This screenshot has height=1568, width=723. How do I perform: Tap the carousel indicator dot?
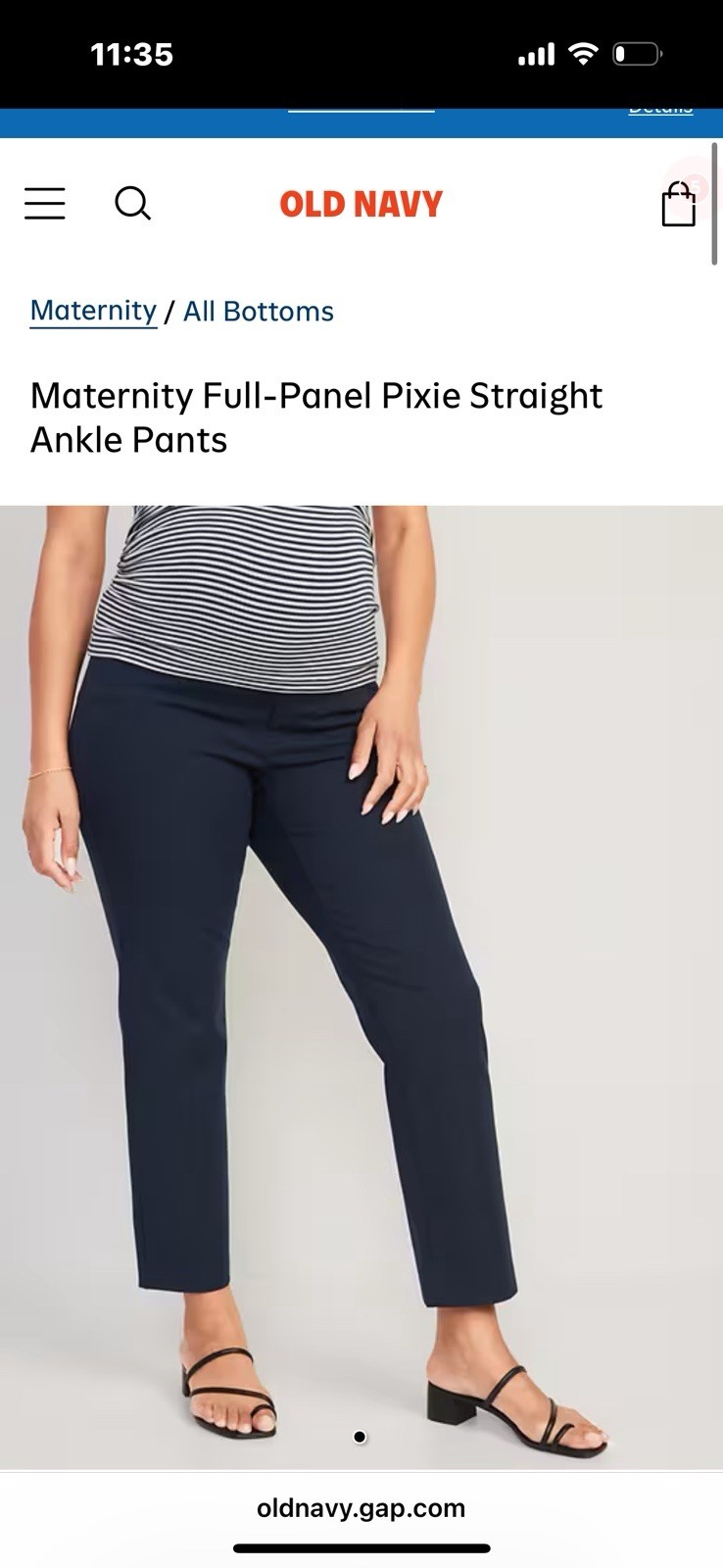(361, 1436)
